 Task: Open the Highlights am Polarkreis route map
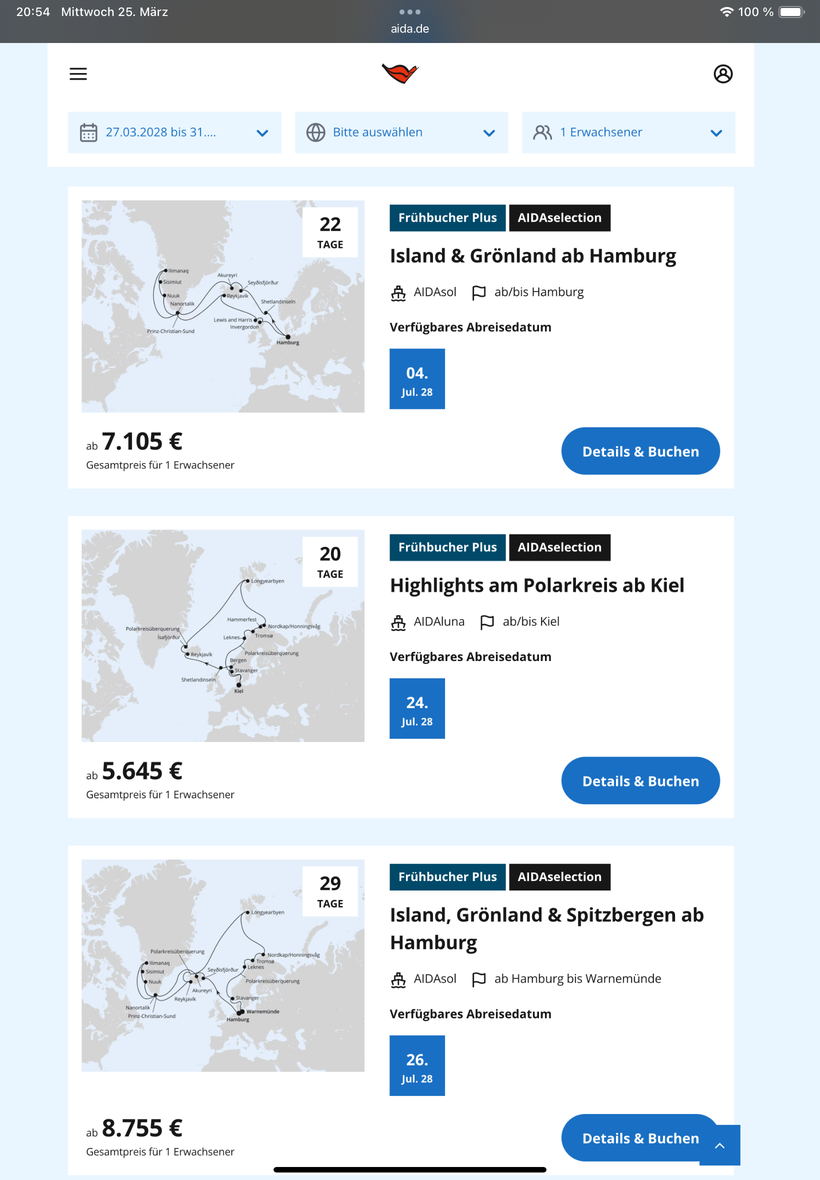coord(223,636)
